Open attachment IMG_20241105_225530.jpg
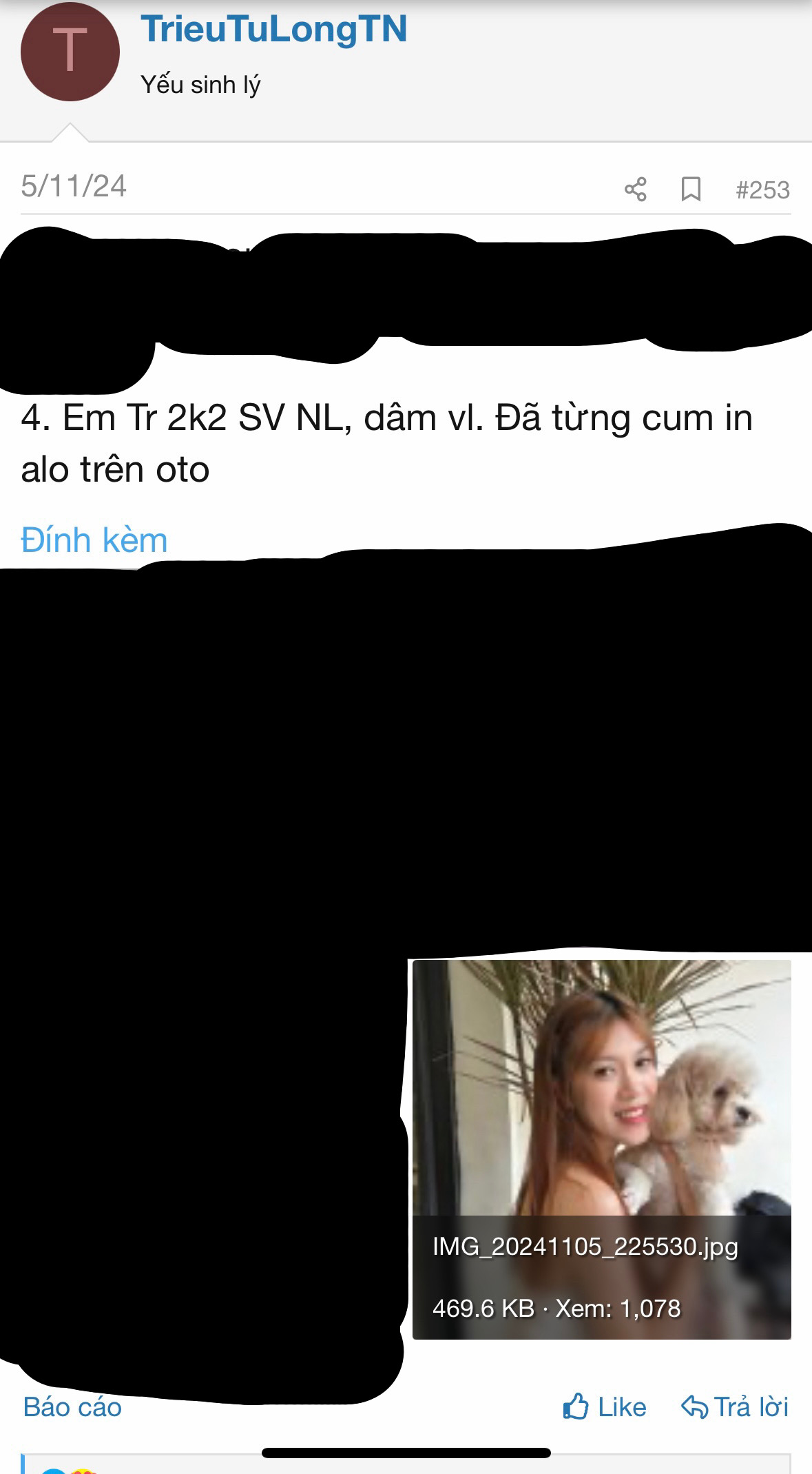This screenshot has height=1474, width=812. point(601,1149)
